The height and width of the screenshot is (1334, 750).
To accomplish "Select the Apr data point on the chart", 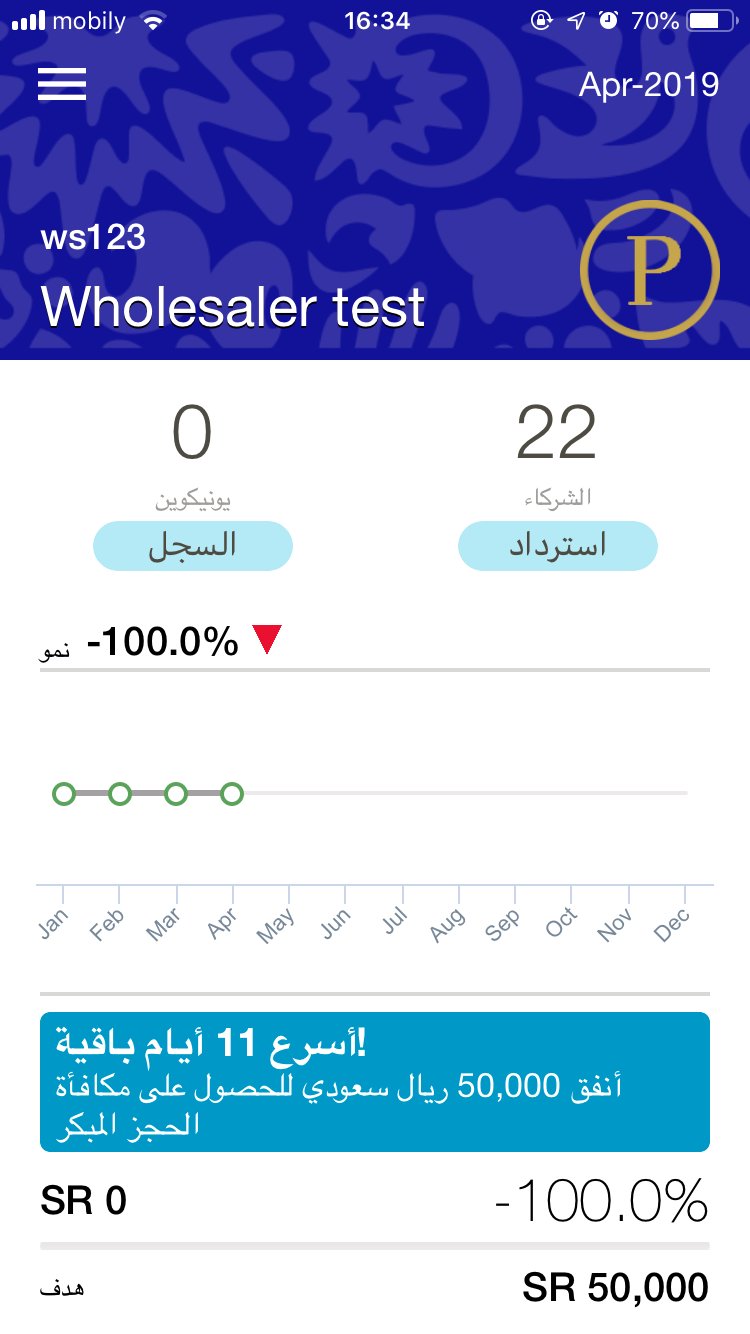I will tap(232, 794).
